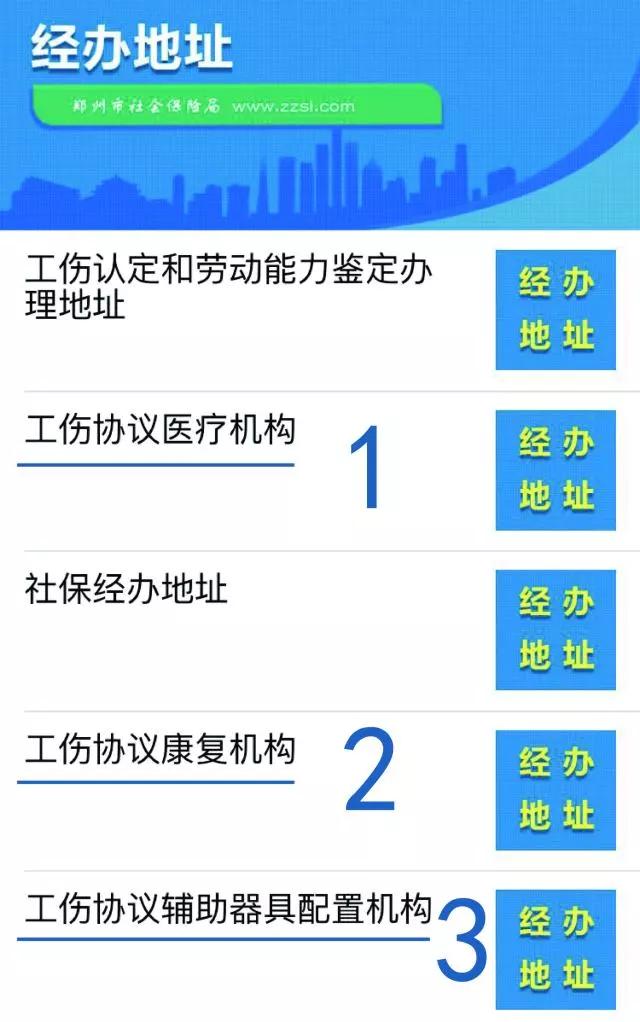
Task: Open the 工伤协议医疗机构 entry
Action: [160, 431]
